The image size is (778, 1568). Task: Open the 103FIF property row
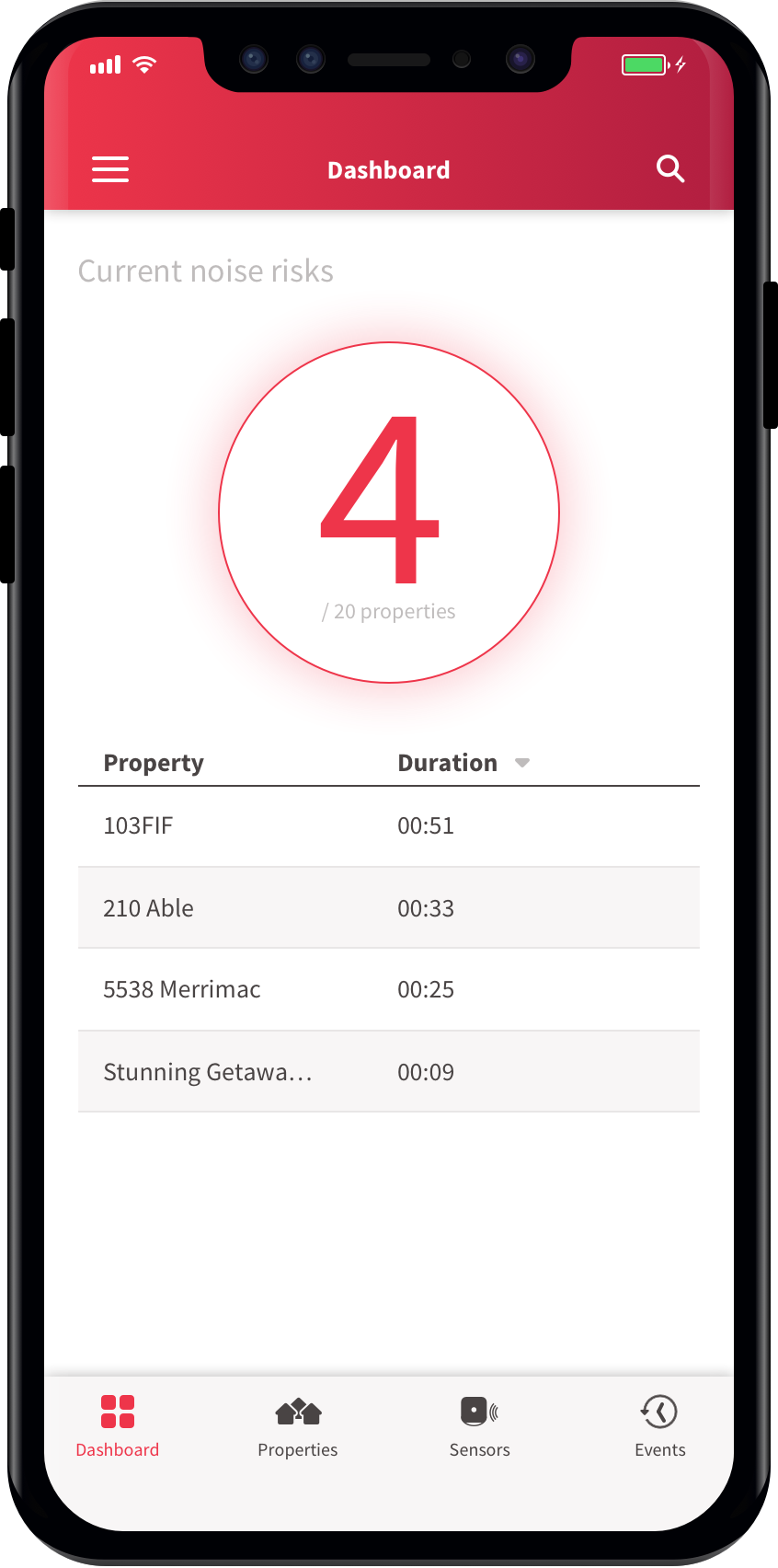pyautogui.click(x=388, y=826)
